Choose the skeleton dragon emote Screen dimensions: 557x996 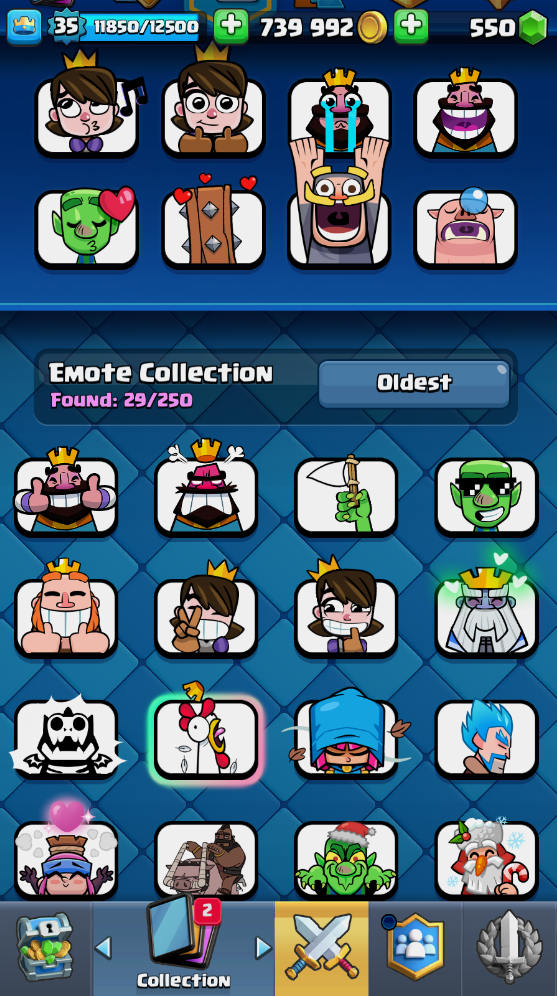(x=66, y=738)
